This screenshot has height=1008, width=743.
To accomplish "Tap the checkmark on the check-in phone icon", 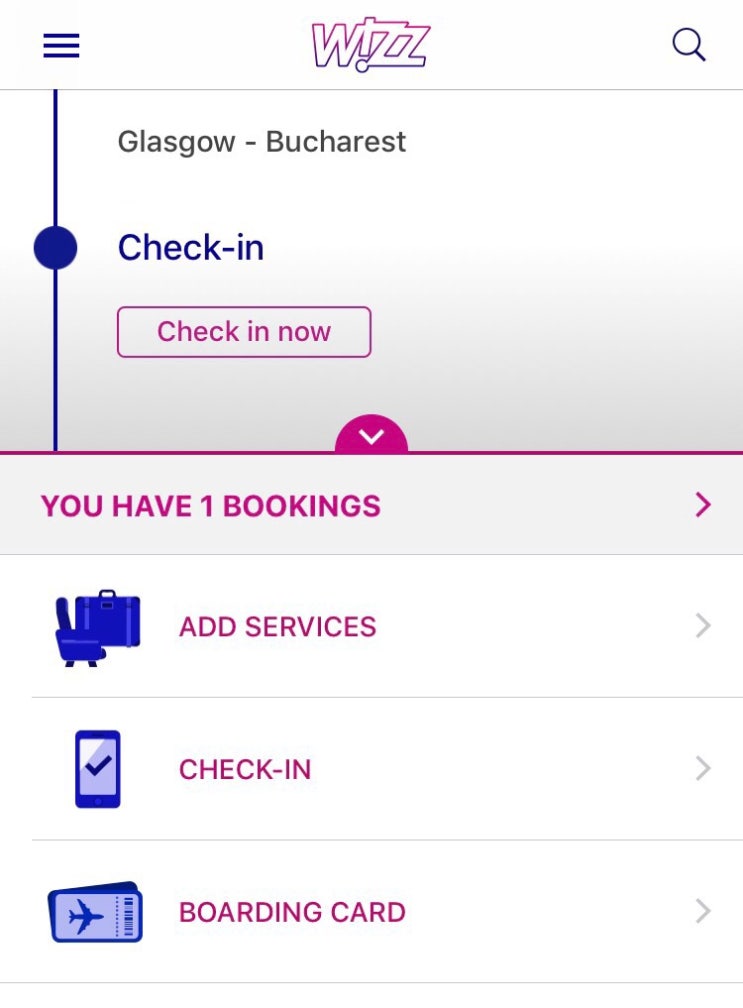I will tap(97, 766).
